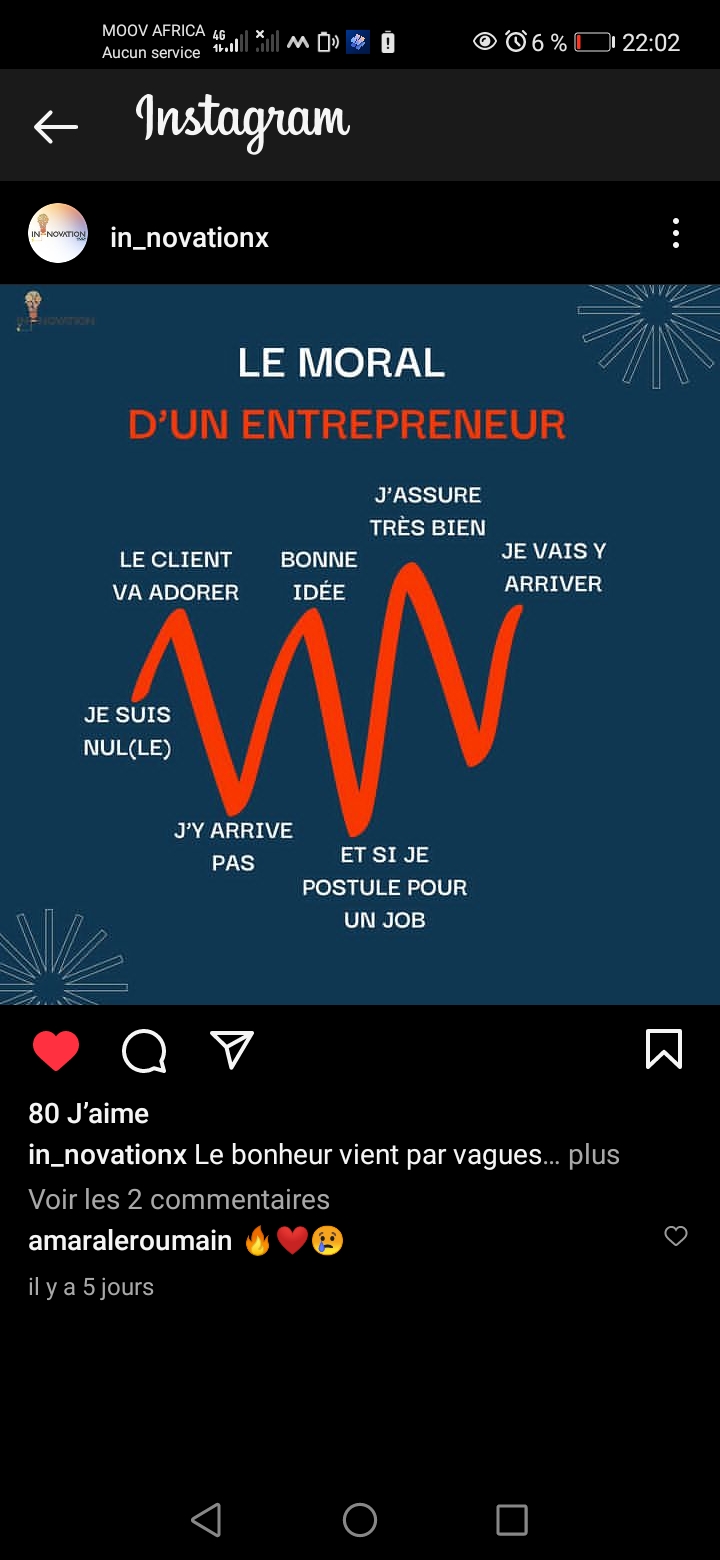Screen dimensions: 720x1560
Task: Open recent apps with square button
Action: [512, 1520]
